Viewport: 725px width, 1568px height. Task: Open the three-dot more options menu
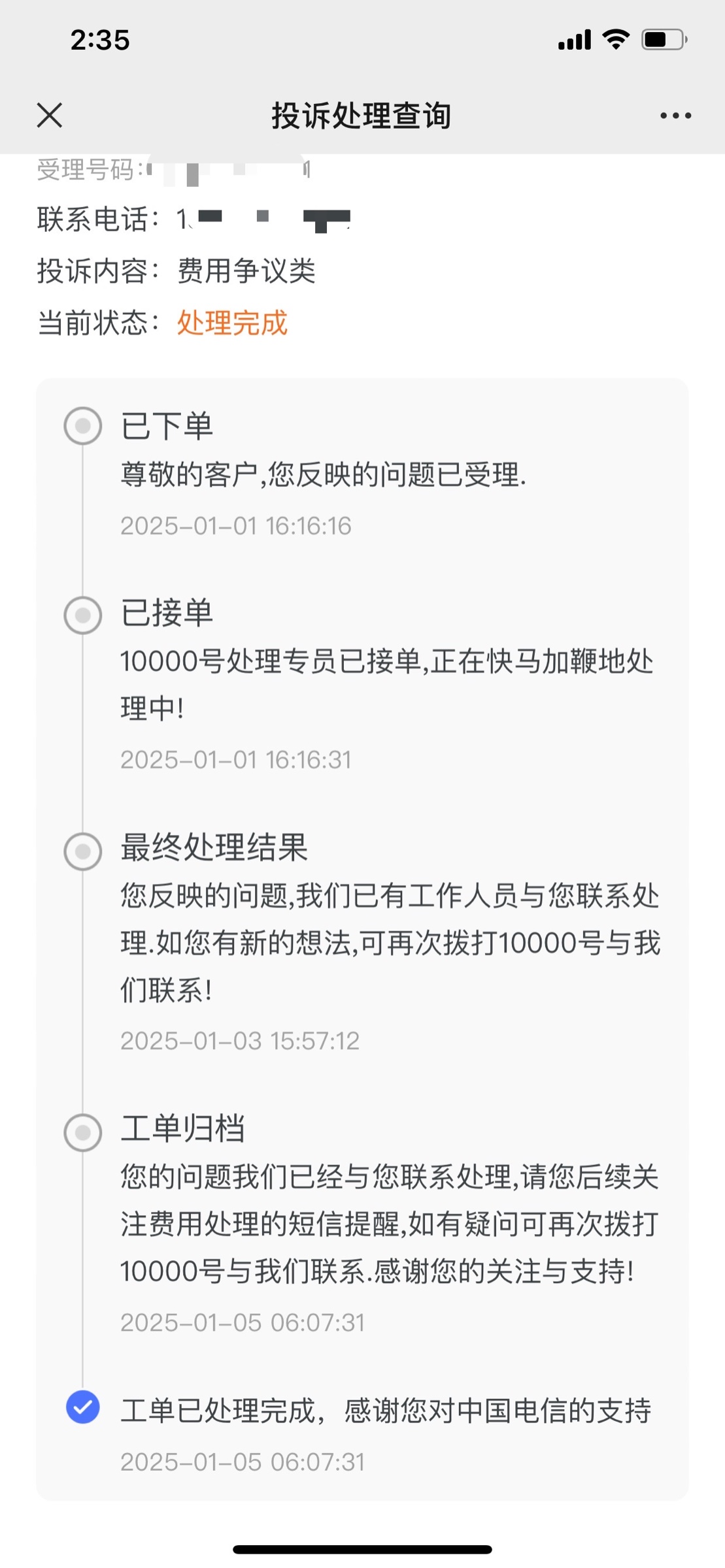click(x=675, y=116)
